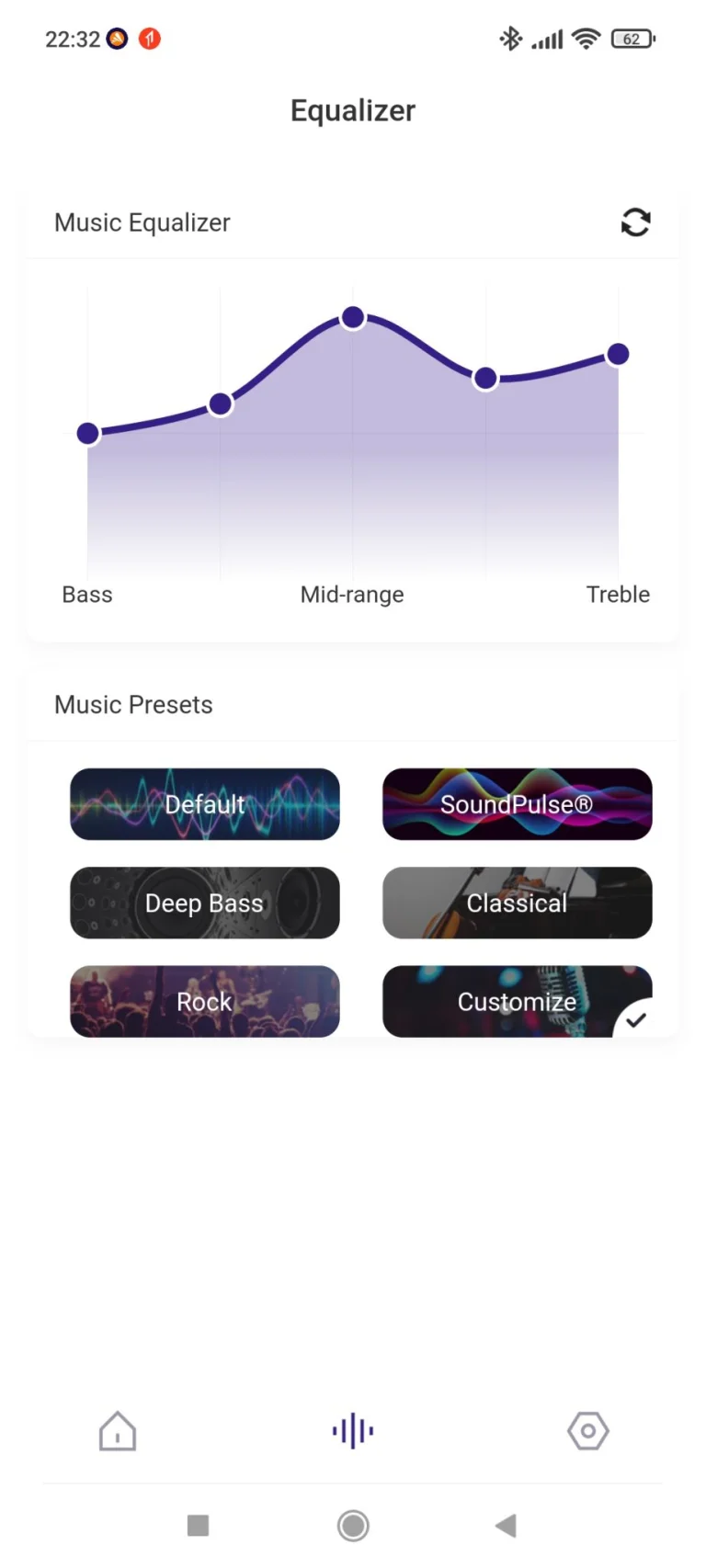
Task: Tap the Mid-range peak equalizer point
Action: coord(353,318)
